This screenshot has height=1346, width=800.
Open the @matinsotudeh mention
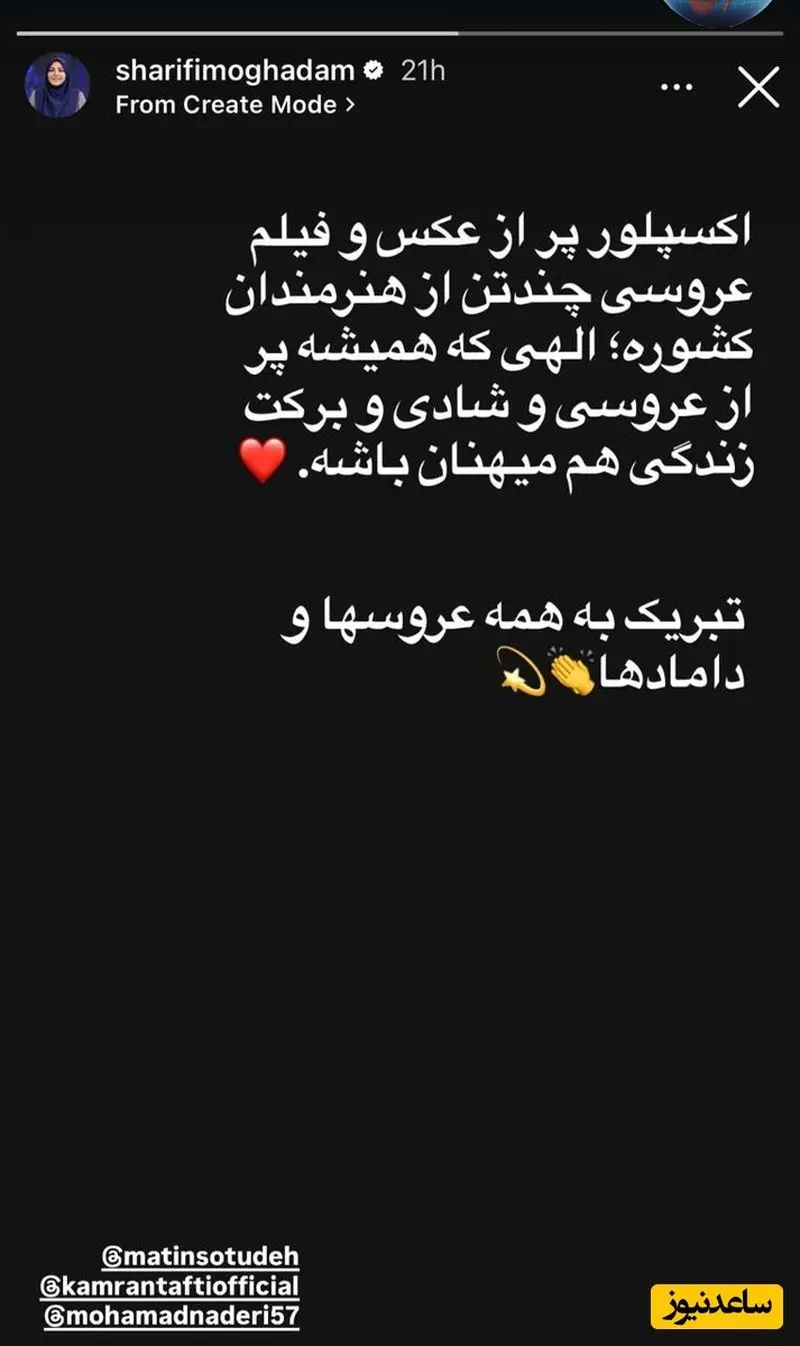200,1256
